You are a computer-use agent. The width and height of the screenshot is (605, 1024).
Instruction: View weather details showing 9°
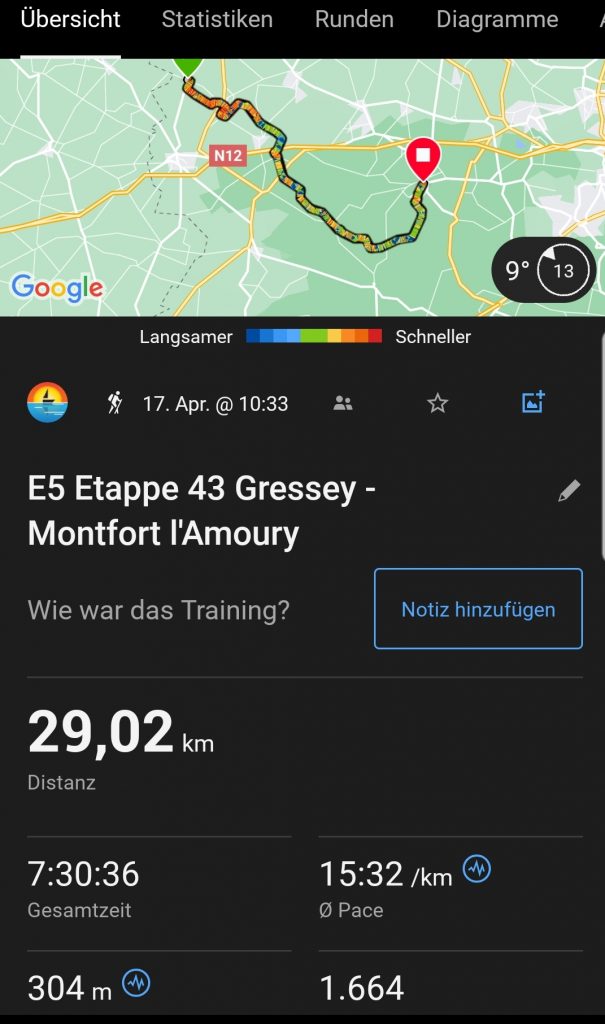(543, 270)
